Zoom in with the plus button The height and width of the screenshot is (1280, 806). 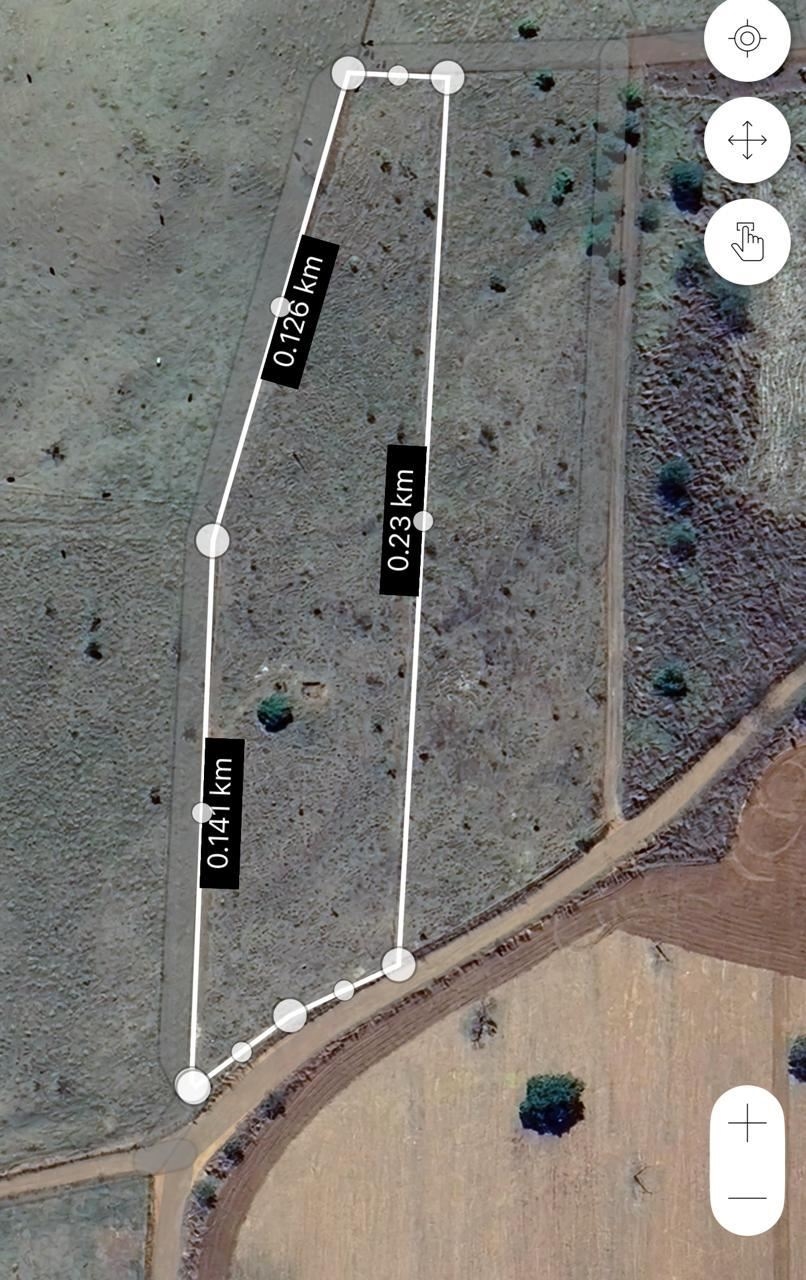(747, 1124)
